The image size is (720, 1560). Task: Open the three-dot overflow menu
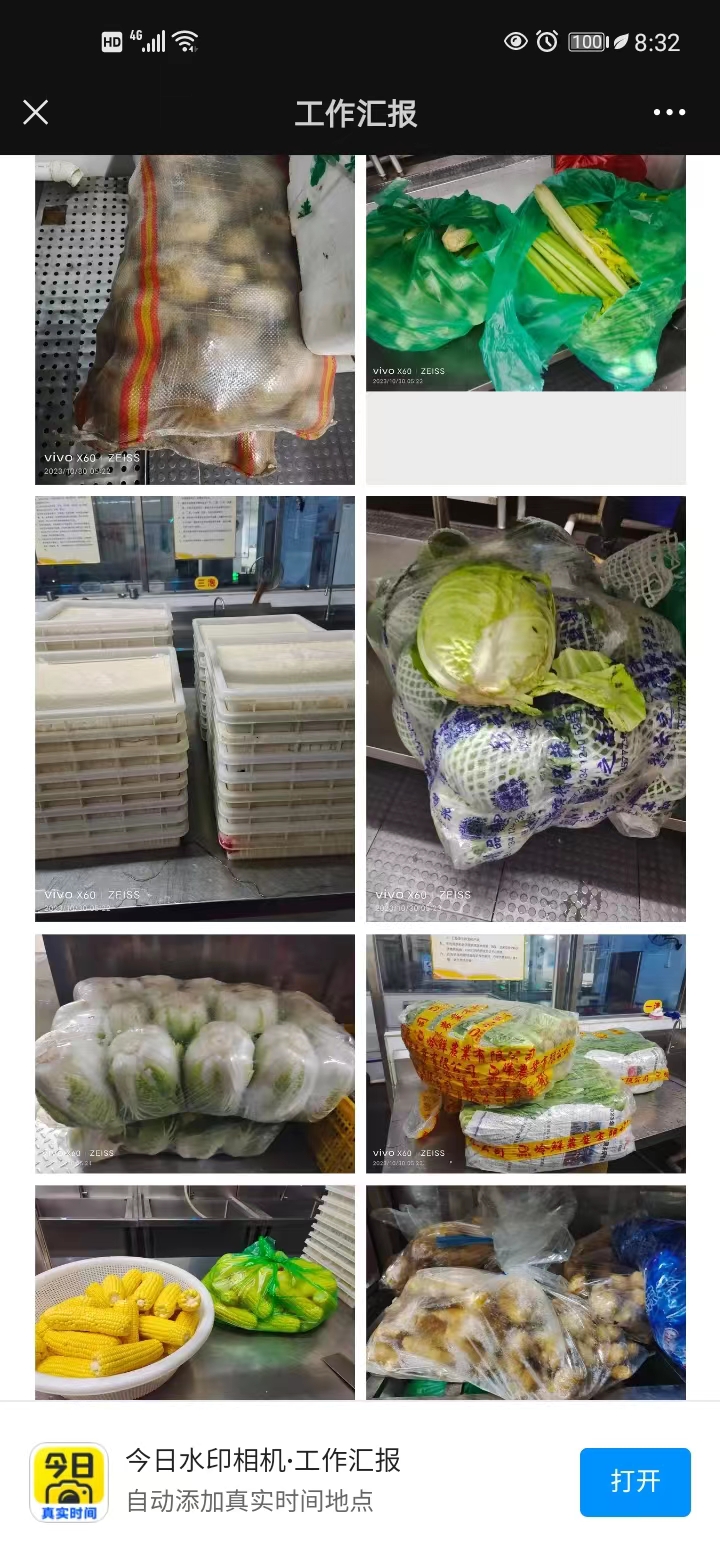point(669,112)
